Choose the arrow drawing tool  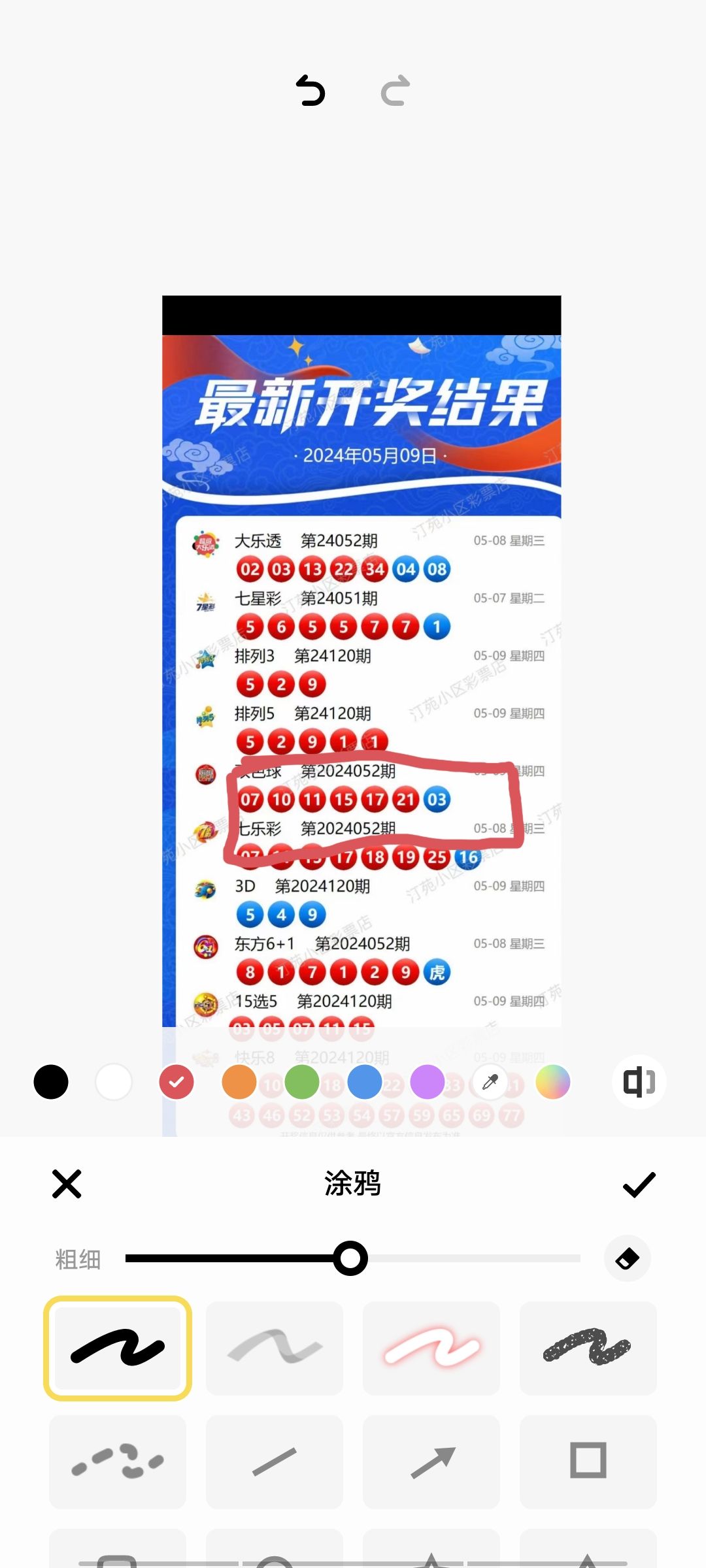coord(431,1462)
